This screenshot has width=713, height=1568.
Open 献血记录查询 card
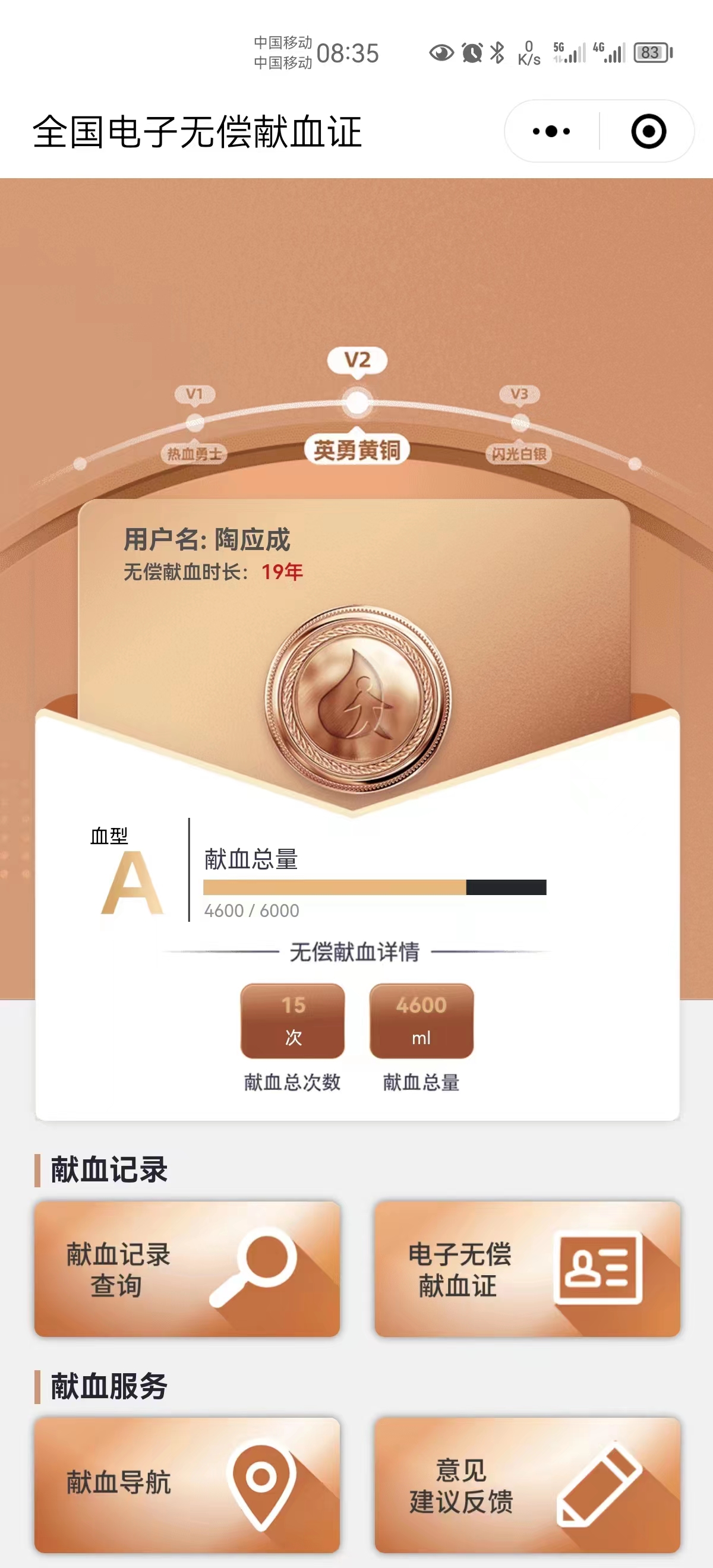pyautogui.click(x=187, y=1269)
